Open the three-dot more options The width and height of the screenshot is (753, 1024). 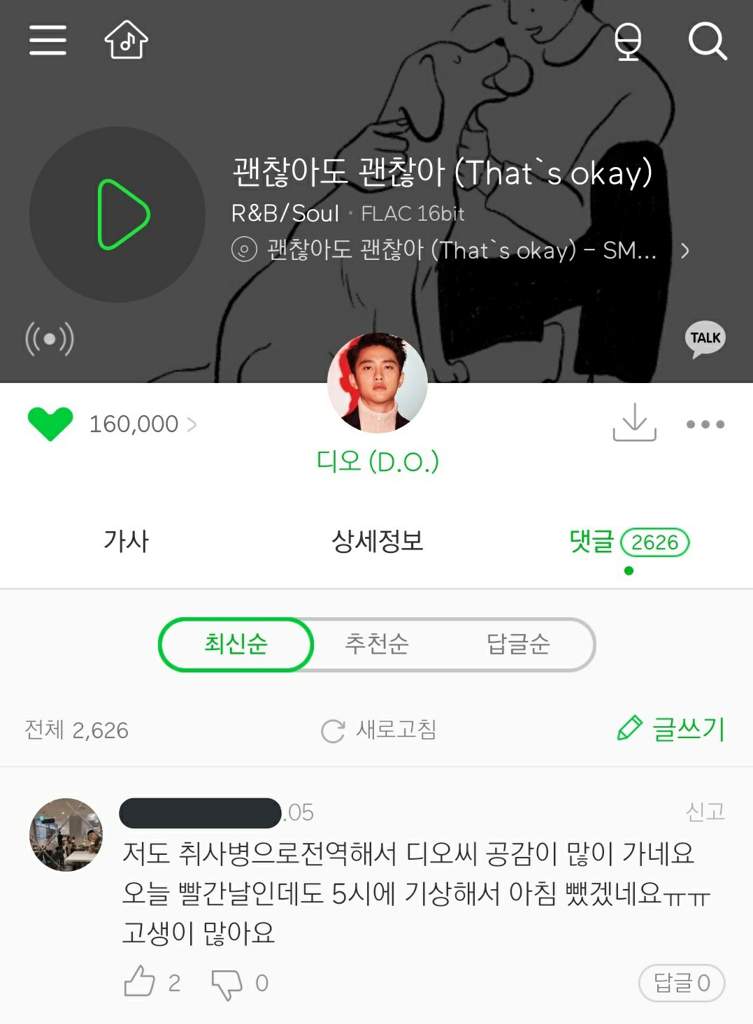coord(705,424)
